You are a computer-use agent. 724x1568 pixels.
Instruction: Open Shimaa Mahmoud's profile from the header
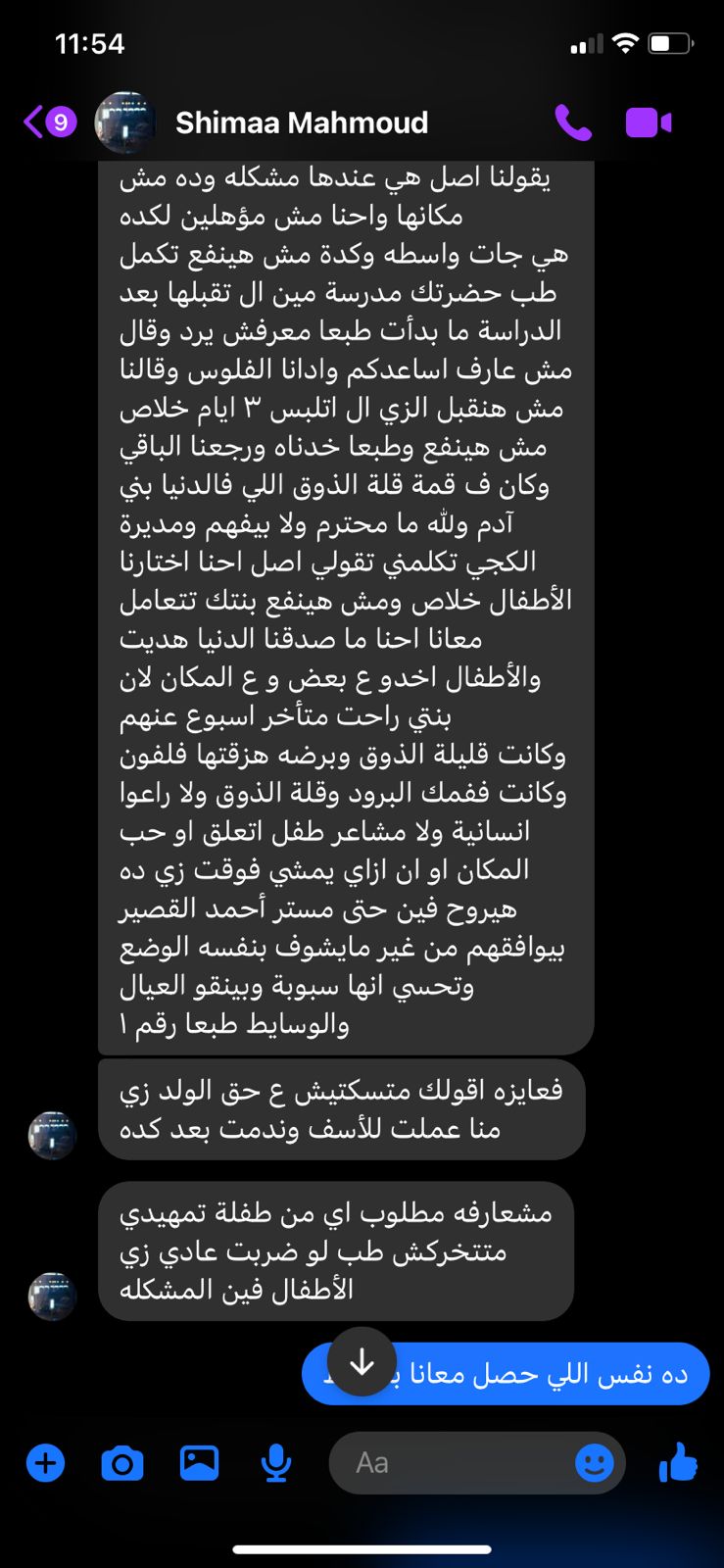(301, 123)
